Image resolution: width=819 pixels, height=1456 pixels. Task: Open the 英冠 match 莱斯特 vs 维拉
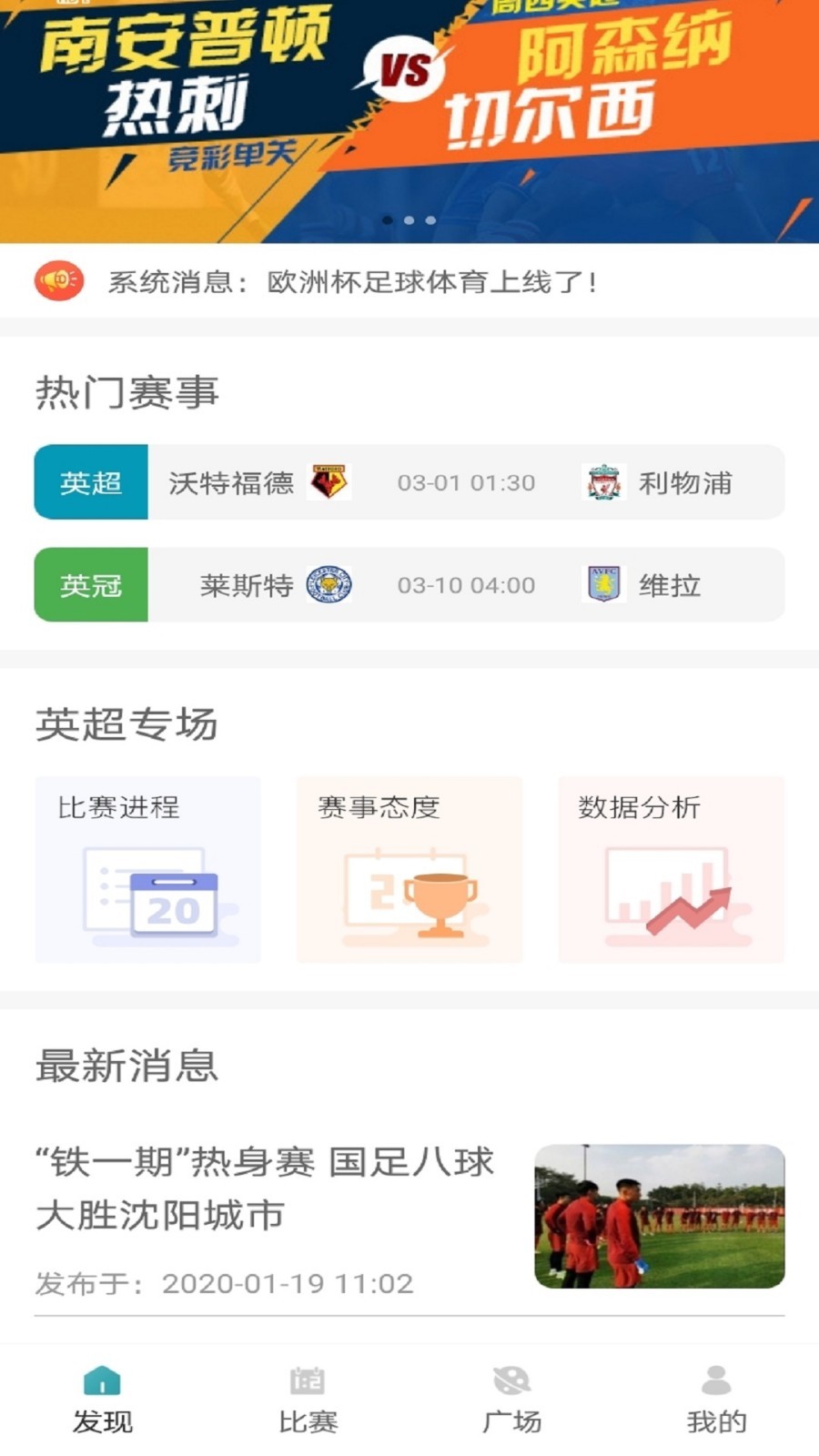[409, 585]
